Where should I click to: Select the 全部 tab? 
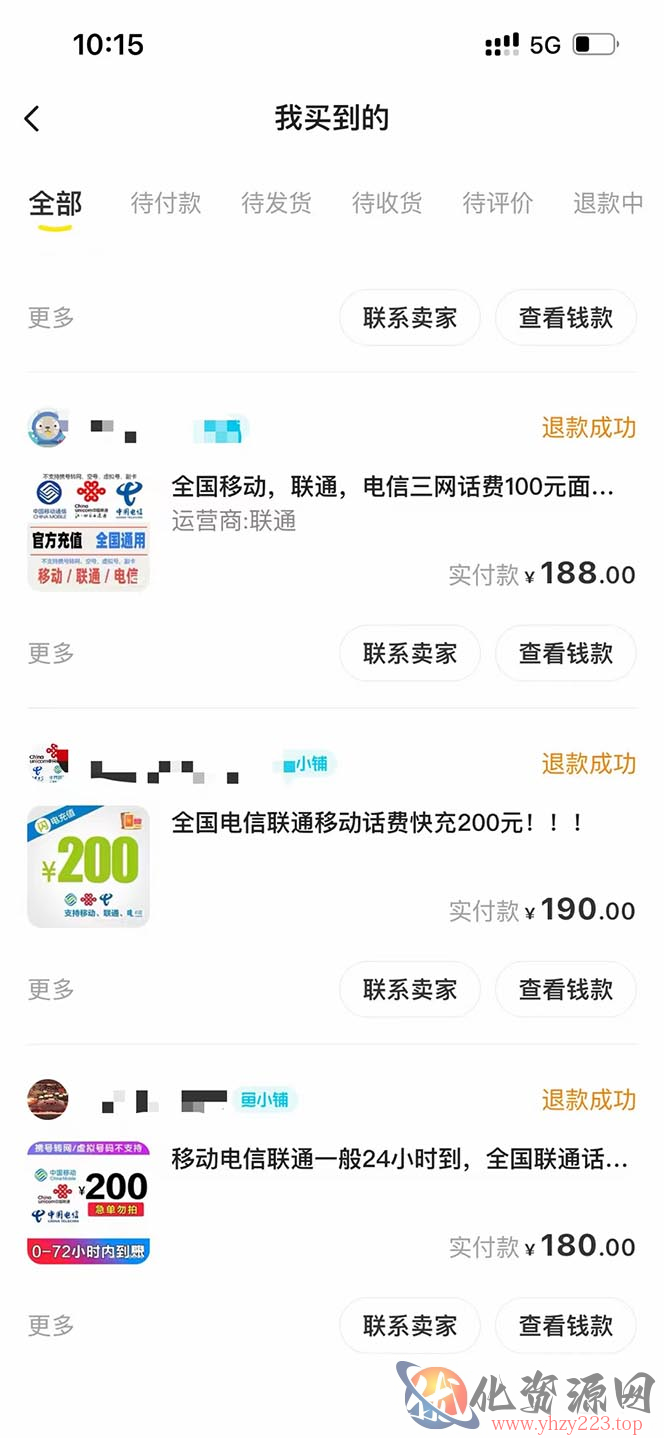click(x=55, y=203)
